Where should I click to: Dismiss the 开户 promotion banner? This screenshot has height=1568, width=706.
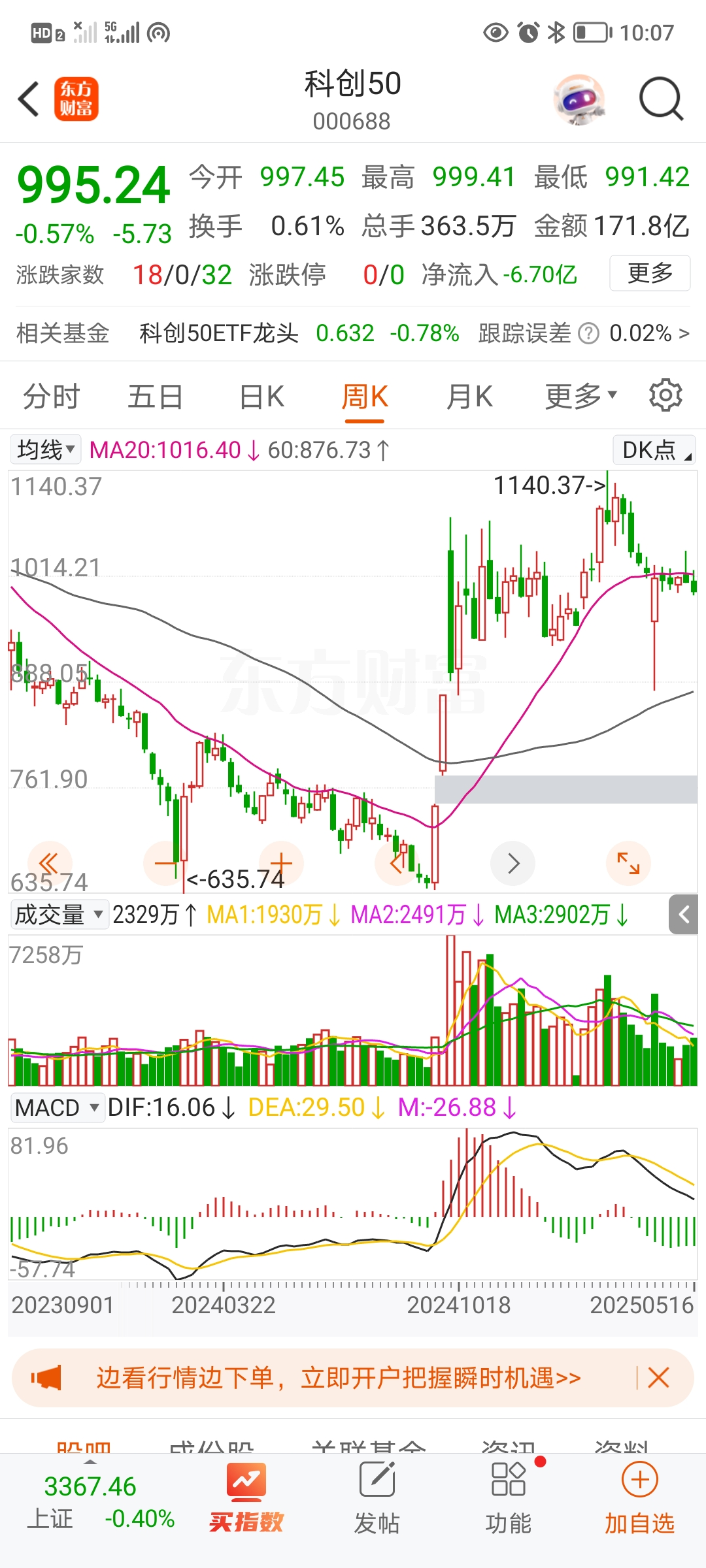click(658, 1378)
